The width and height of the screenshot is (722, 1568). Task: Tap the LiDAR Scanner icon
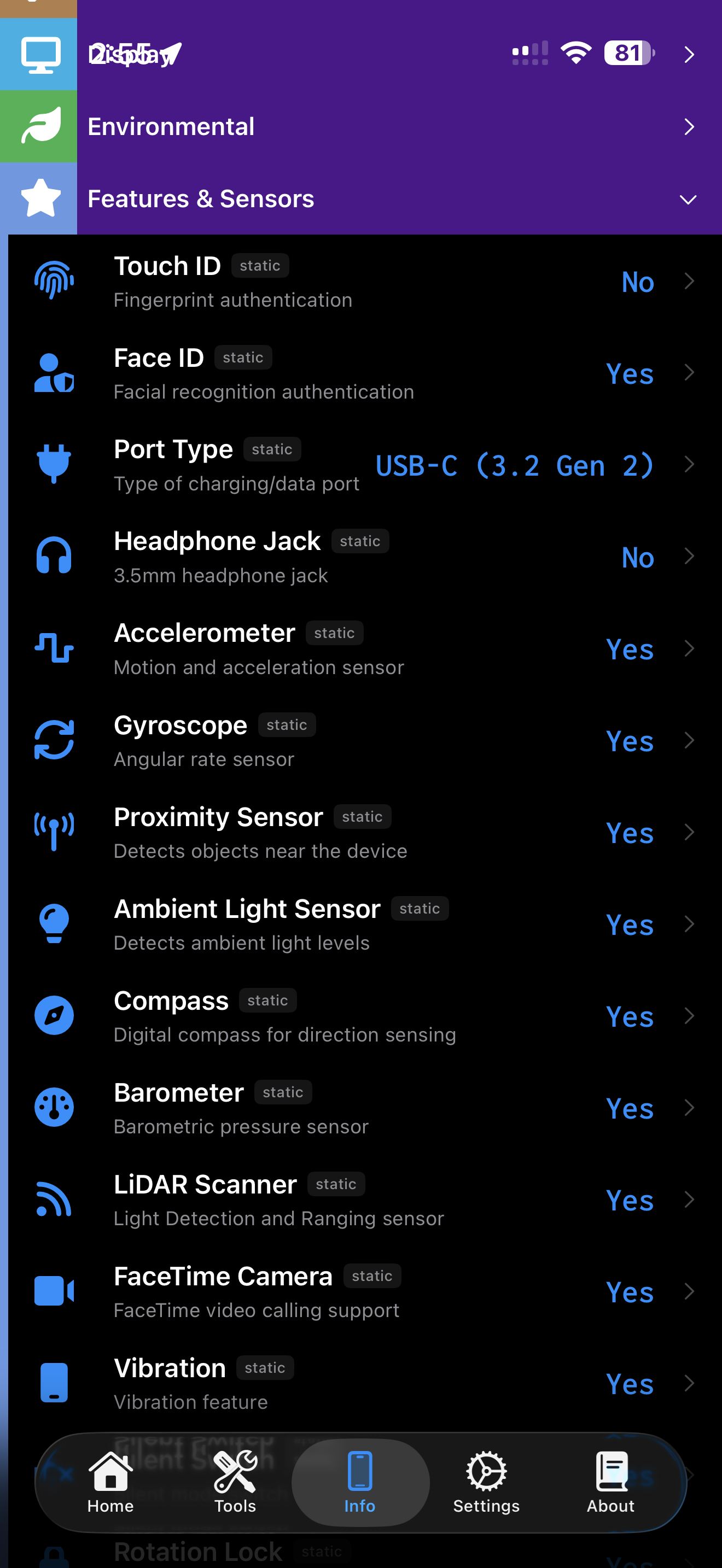[54, 1198]
